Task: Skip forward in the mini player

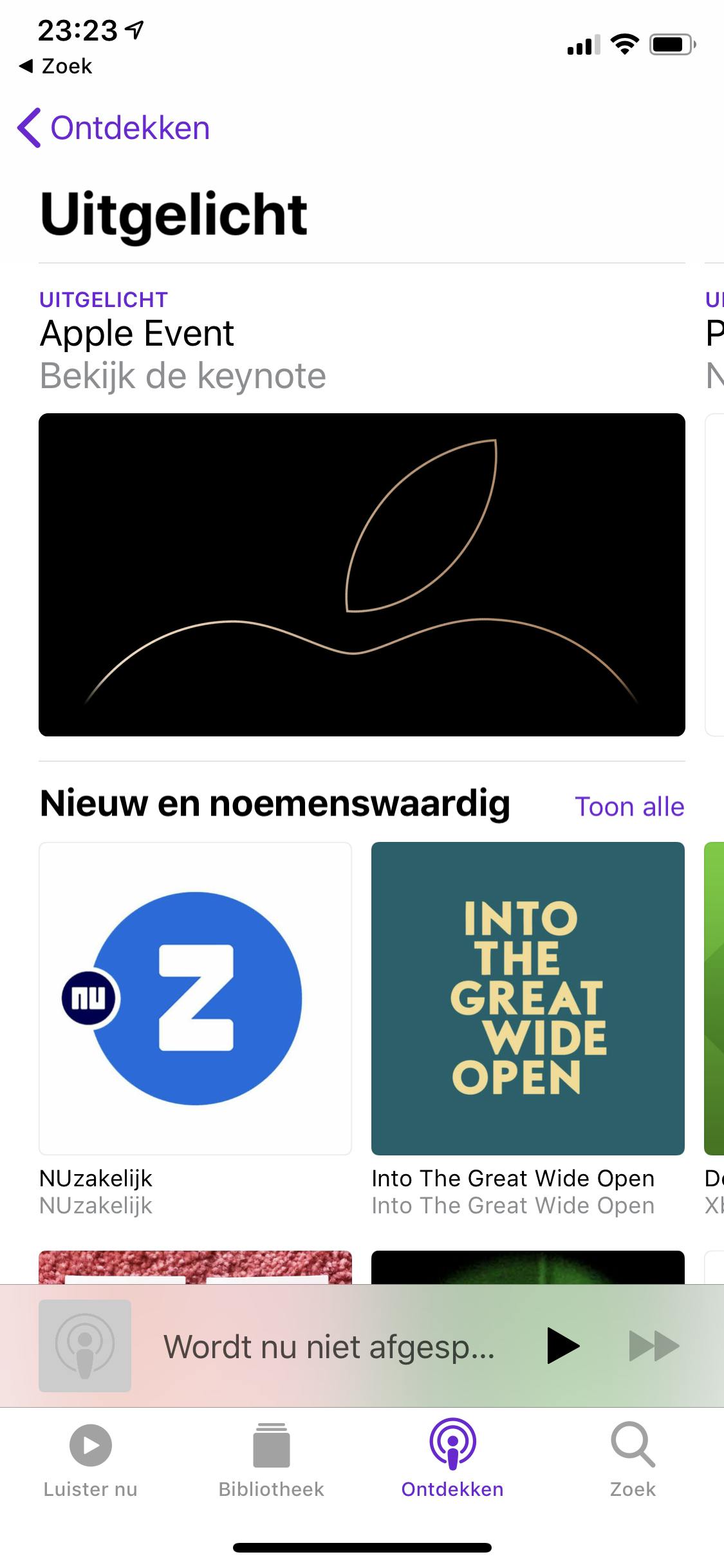Action: click(x=653, y=1345)
